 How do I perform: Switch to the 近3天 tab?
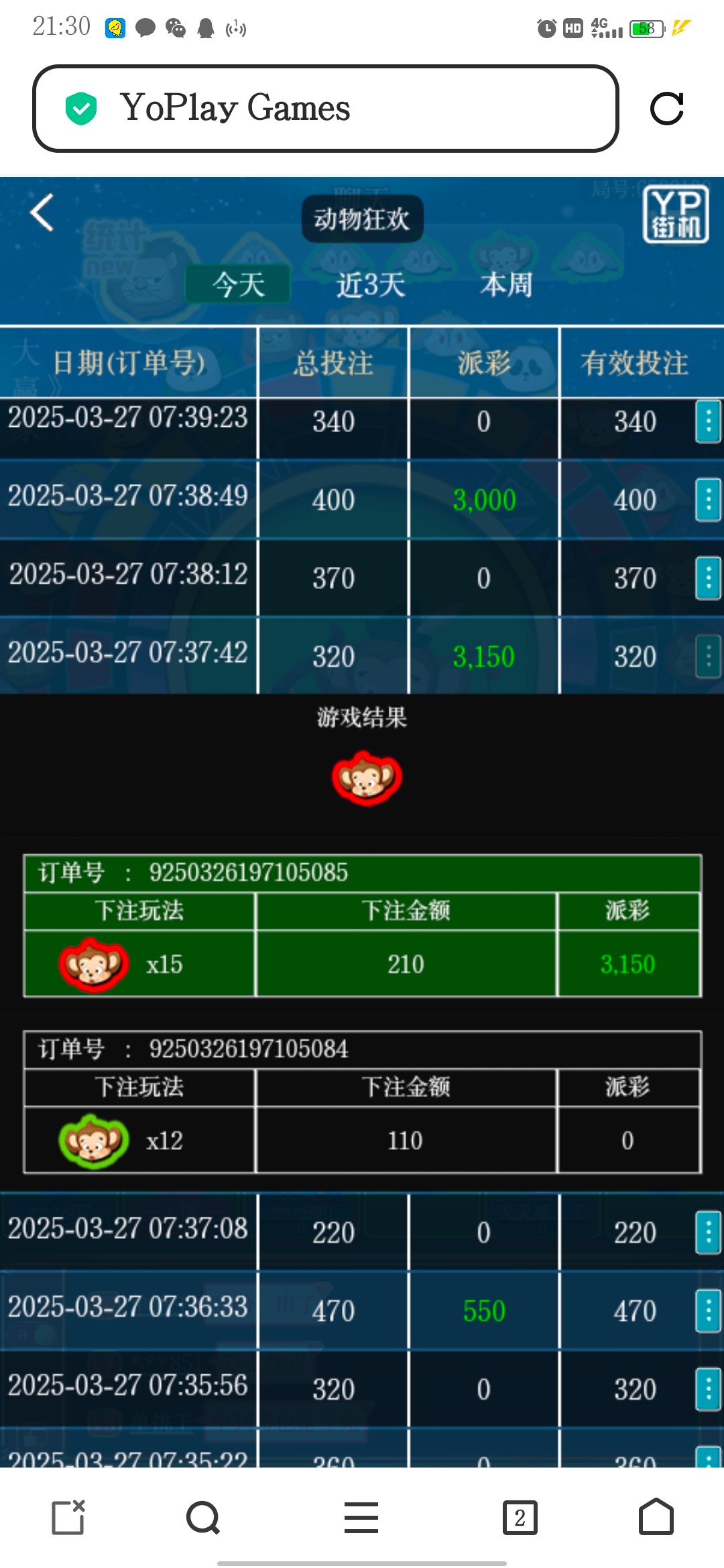pos(371,285)
